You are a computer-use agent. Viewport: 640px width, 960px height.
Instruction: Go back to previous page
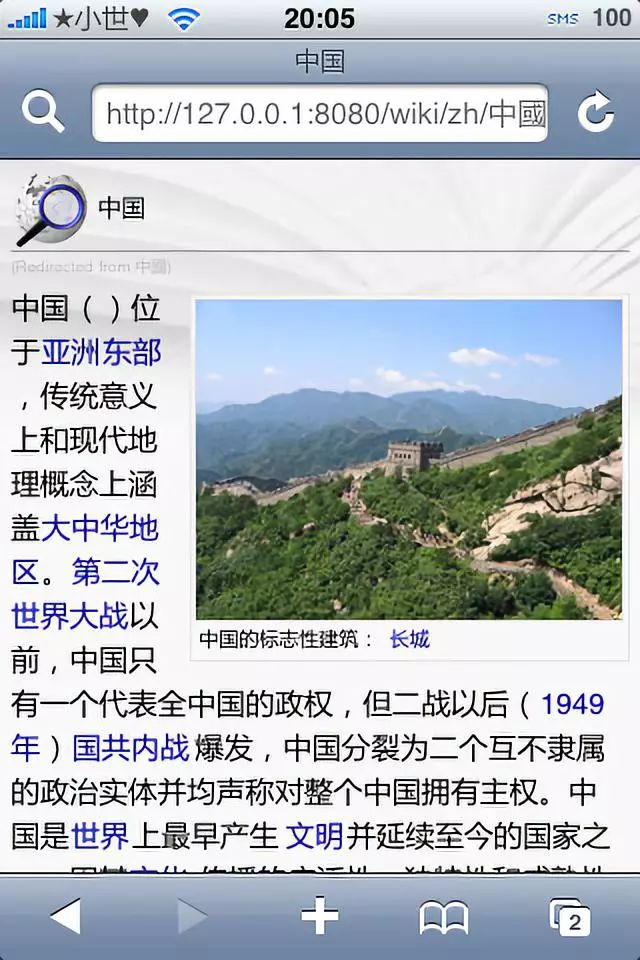[65, 915]
